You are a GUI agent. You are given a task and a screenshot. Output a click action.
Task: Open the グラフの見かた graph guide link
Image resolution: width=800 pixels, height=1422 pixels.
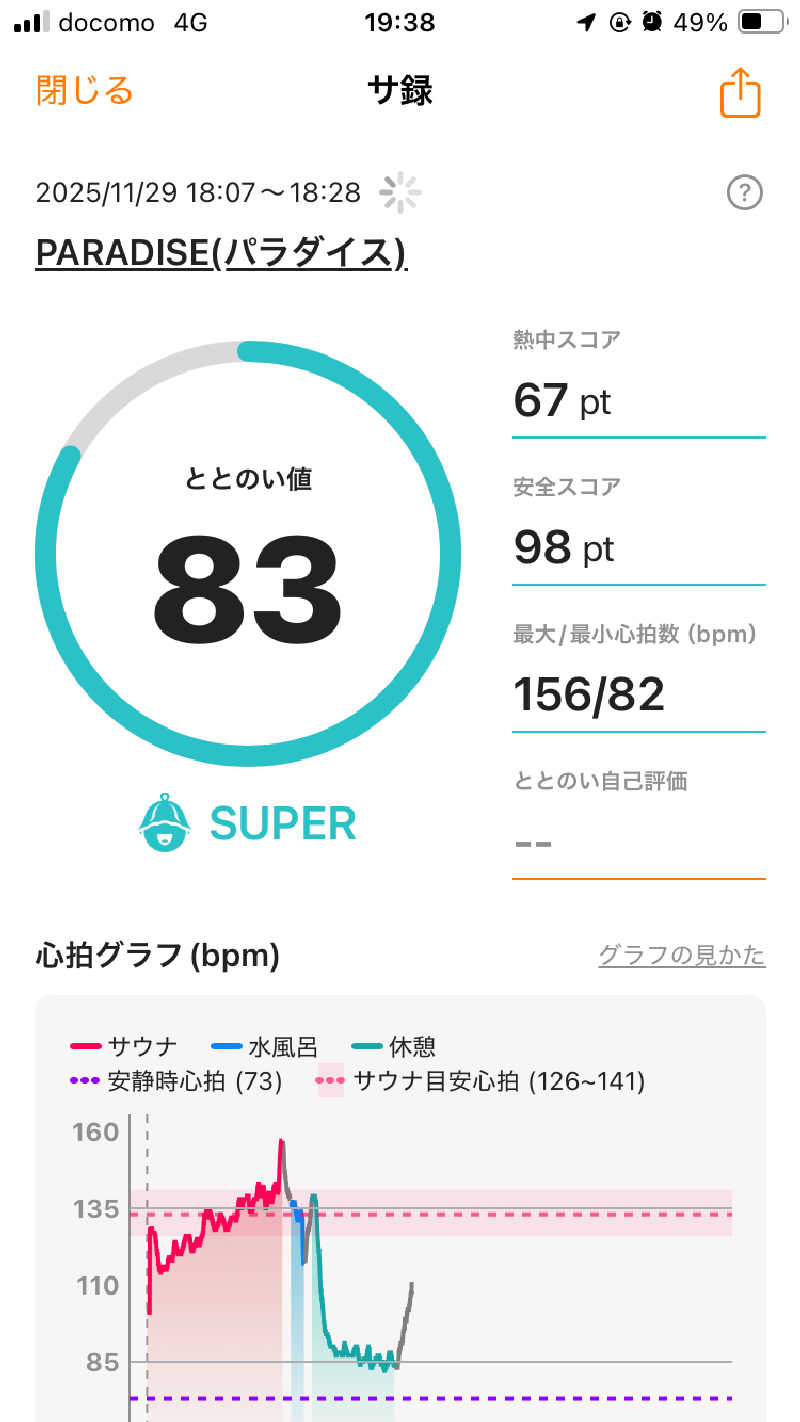[681, 955]
